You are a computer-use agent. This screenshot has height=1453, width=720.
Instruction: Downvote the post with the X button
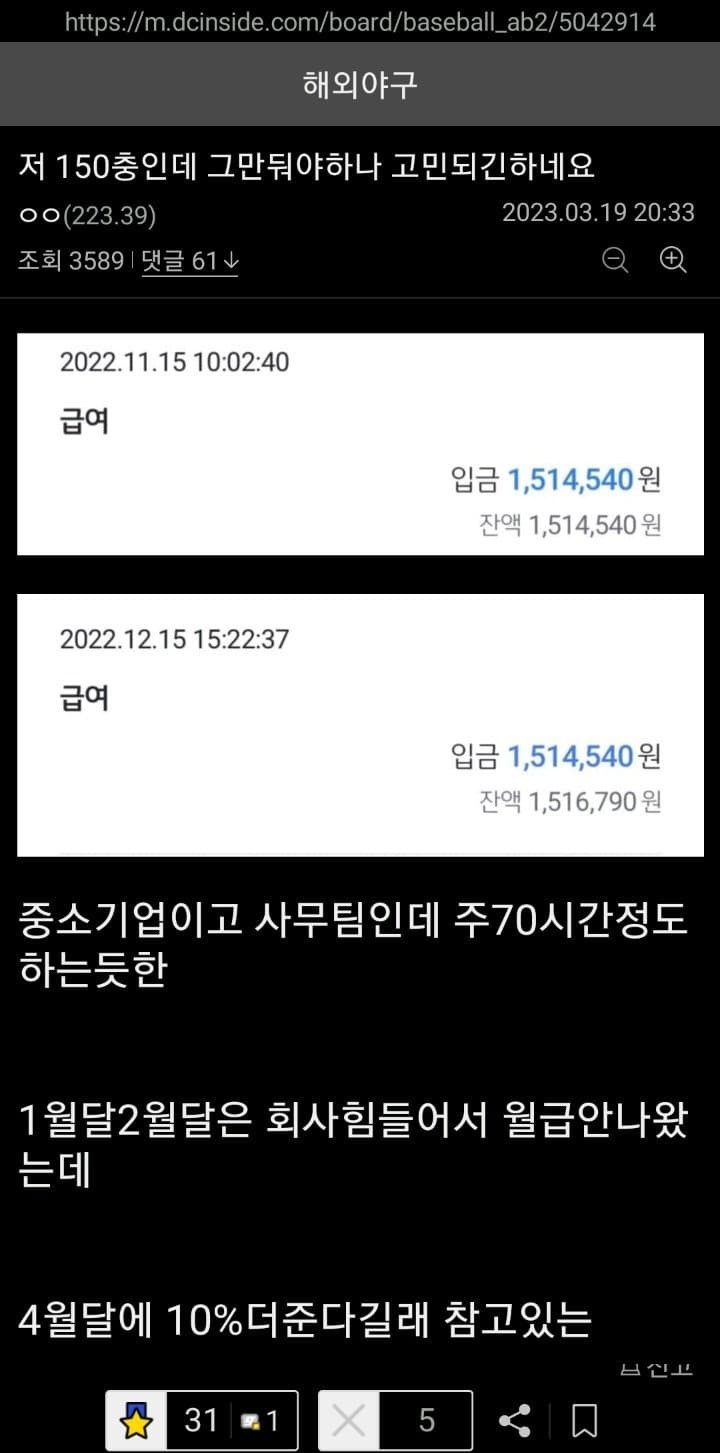[348, 1420]
